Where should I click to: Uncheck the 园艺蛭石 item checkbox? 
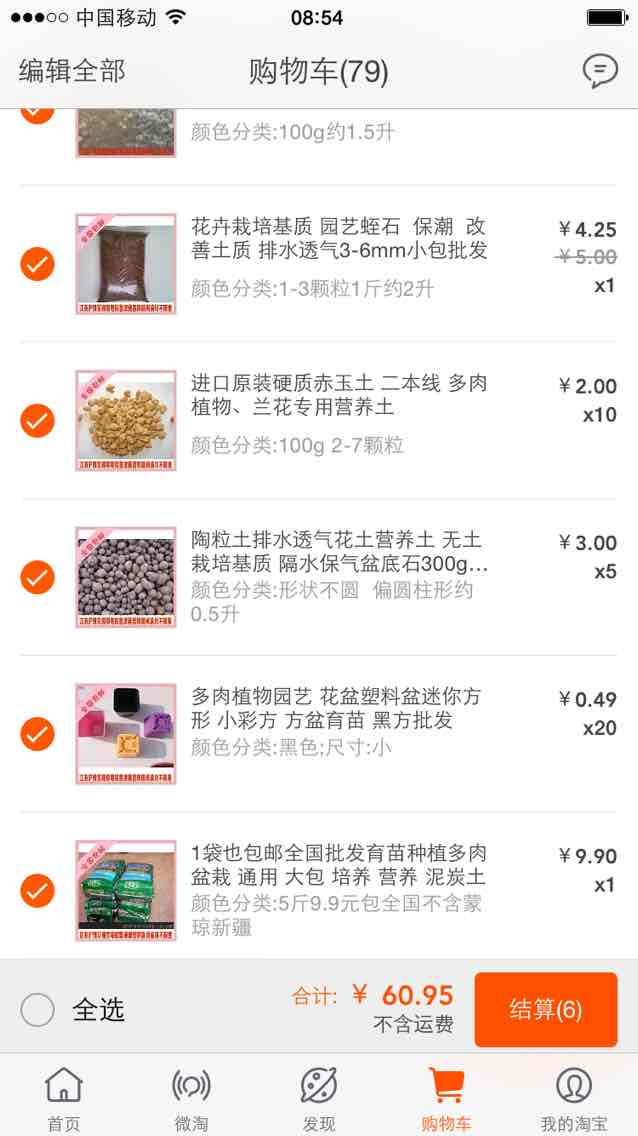point(37,264)
